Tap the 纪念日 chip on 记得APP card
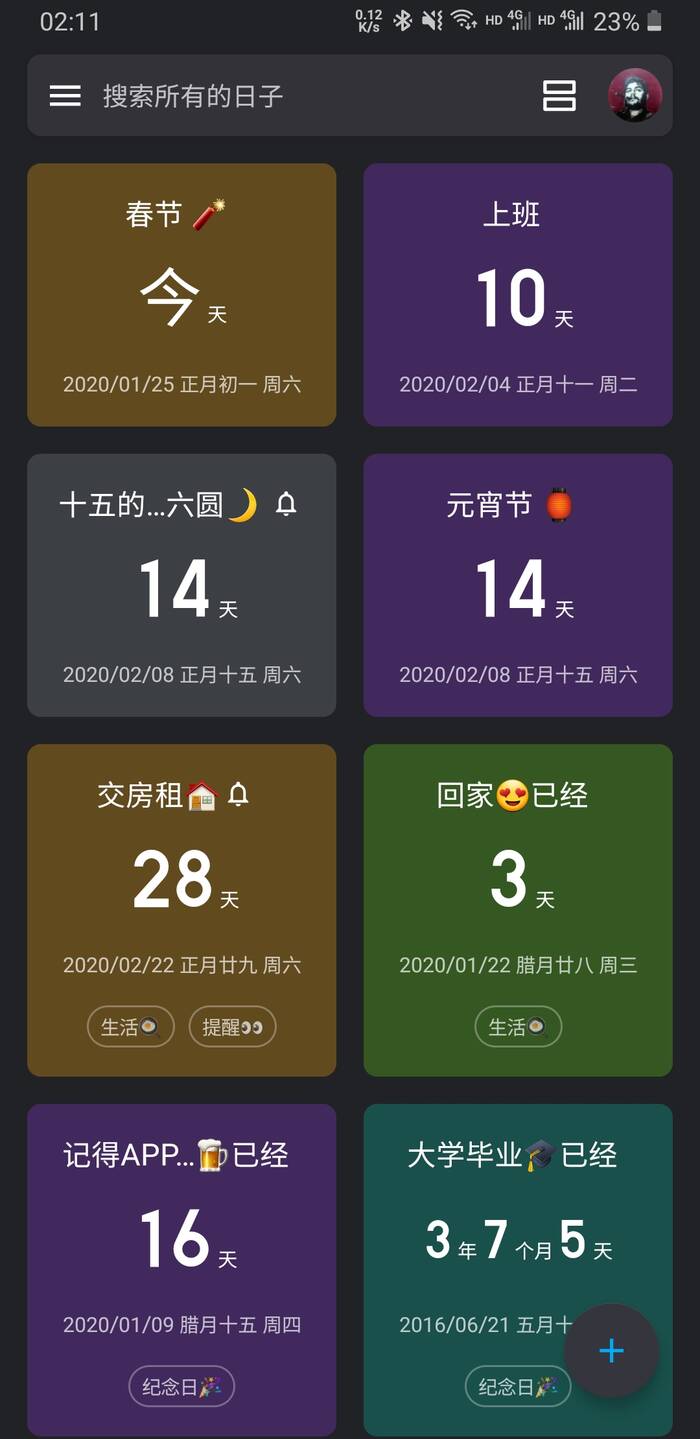The width and height of the screenshot is (700, 1439). (x=181, y=1387)
